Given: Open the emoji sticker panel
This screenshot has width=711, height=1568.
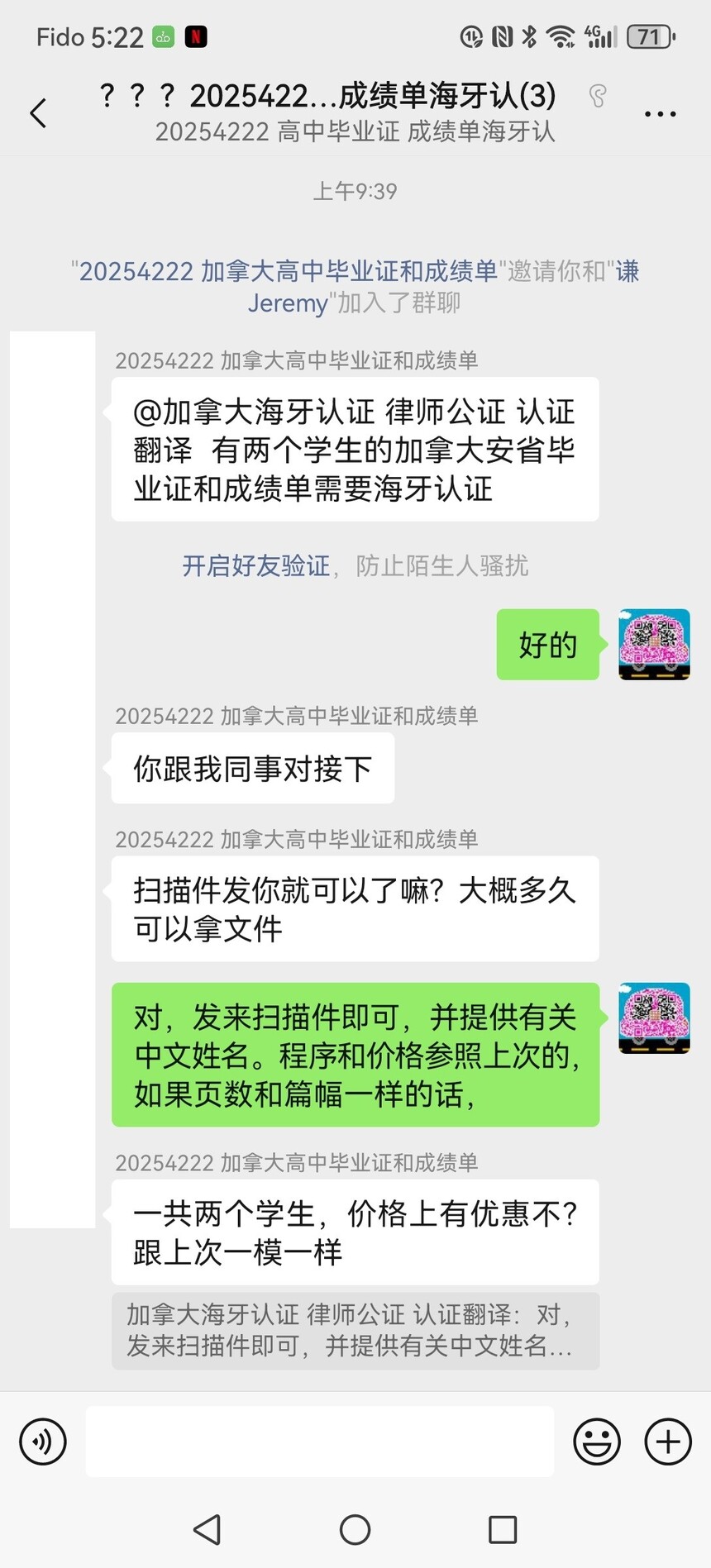Looking at the screenshot, I should coord(596,1442).
